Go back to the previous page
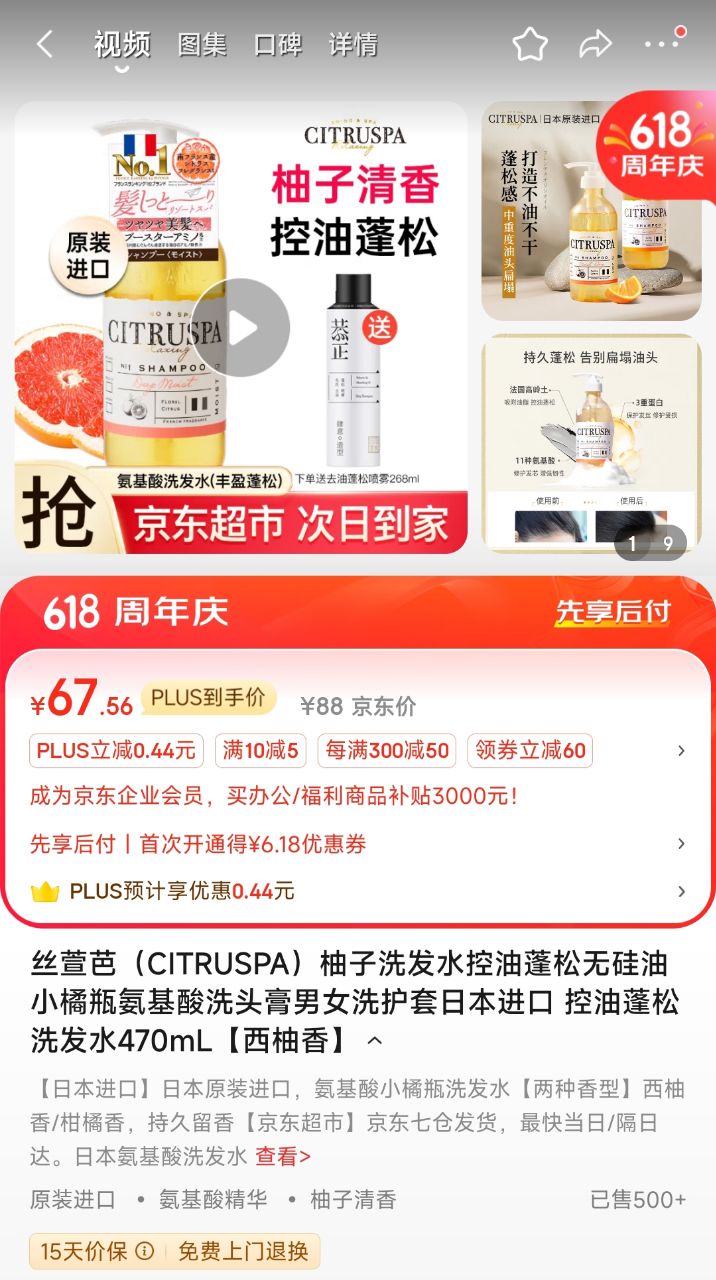This screenshot has width=716, height=1280. tap(44, 44)
